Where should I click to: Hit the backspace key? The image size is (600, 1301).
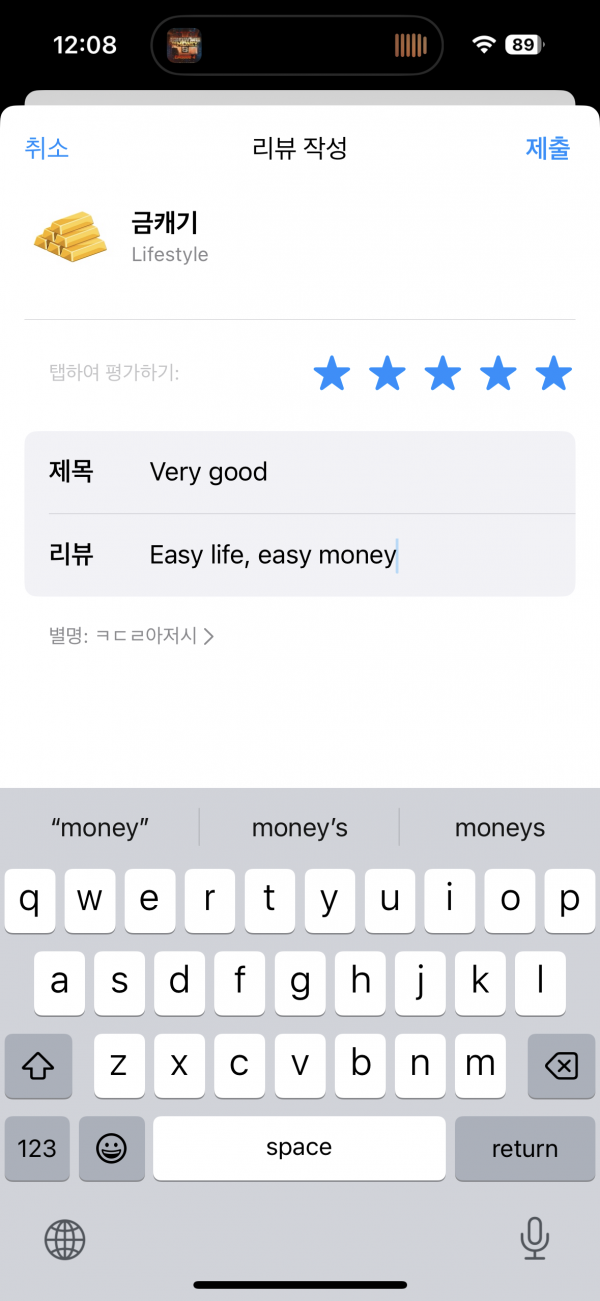[x=561, y=1066]
